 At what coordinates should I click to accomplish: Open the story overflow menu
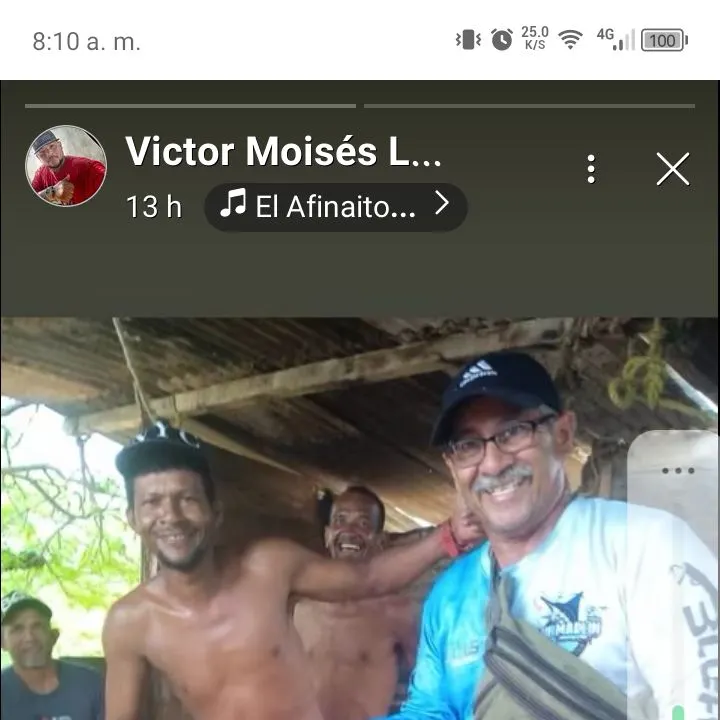pos(591,169)
